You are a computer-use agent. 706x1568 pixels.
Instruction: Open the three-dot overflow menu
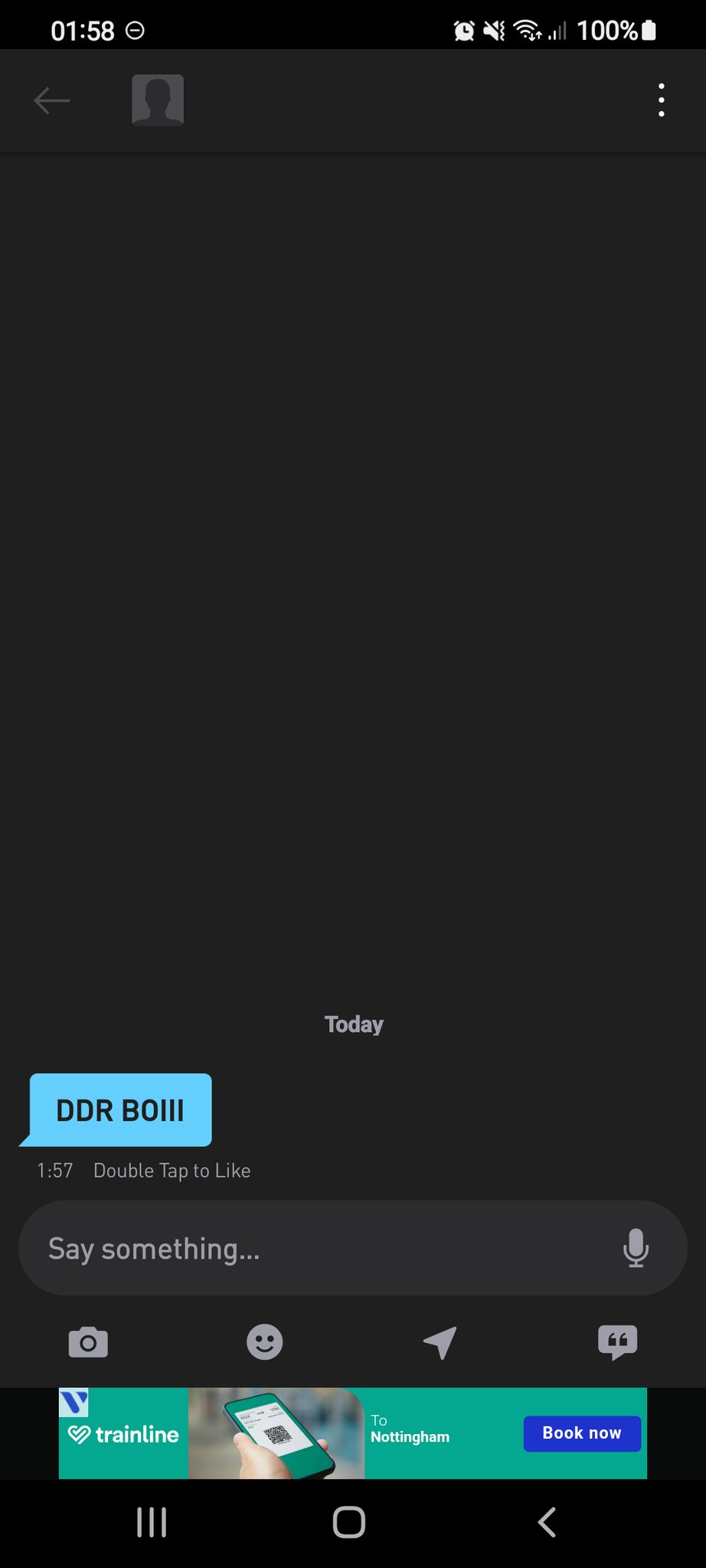point(661,100)
